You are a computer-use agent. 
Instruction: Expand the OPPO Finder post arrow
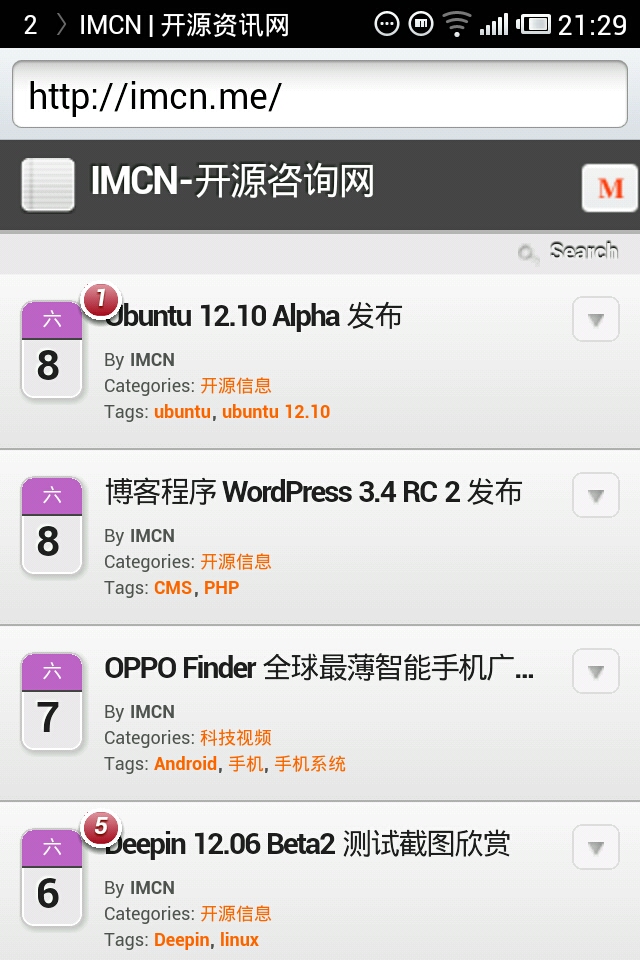[596, 672]
